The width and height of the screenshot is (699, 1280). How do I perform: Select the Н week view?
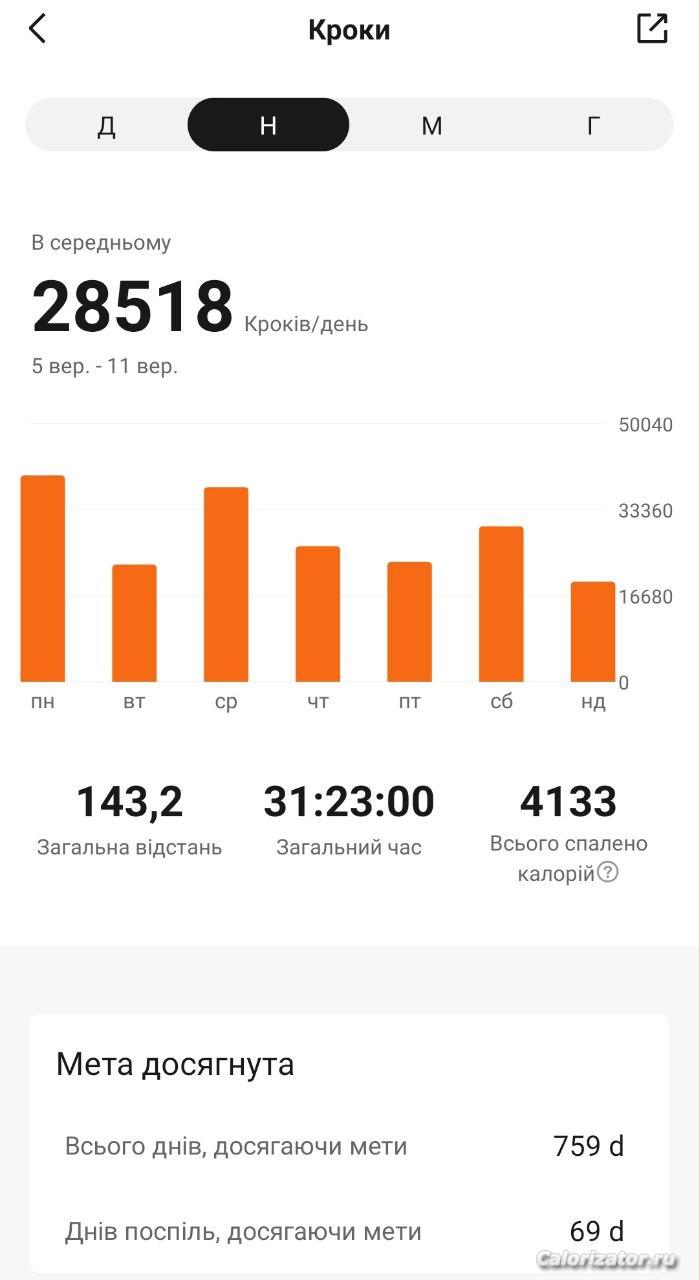pos(268,125)
